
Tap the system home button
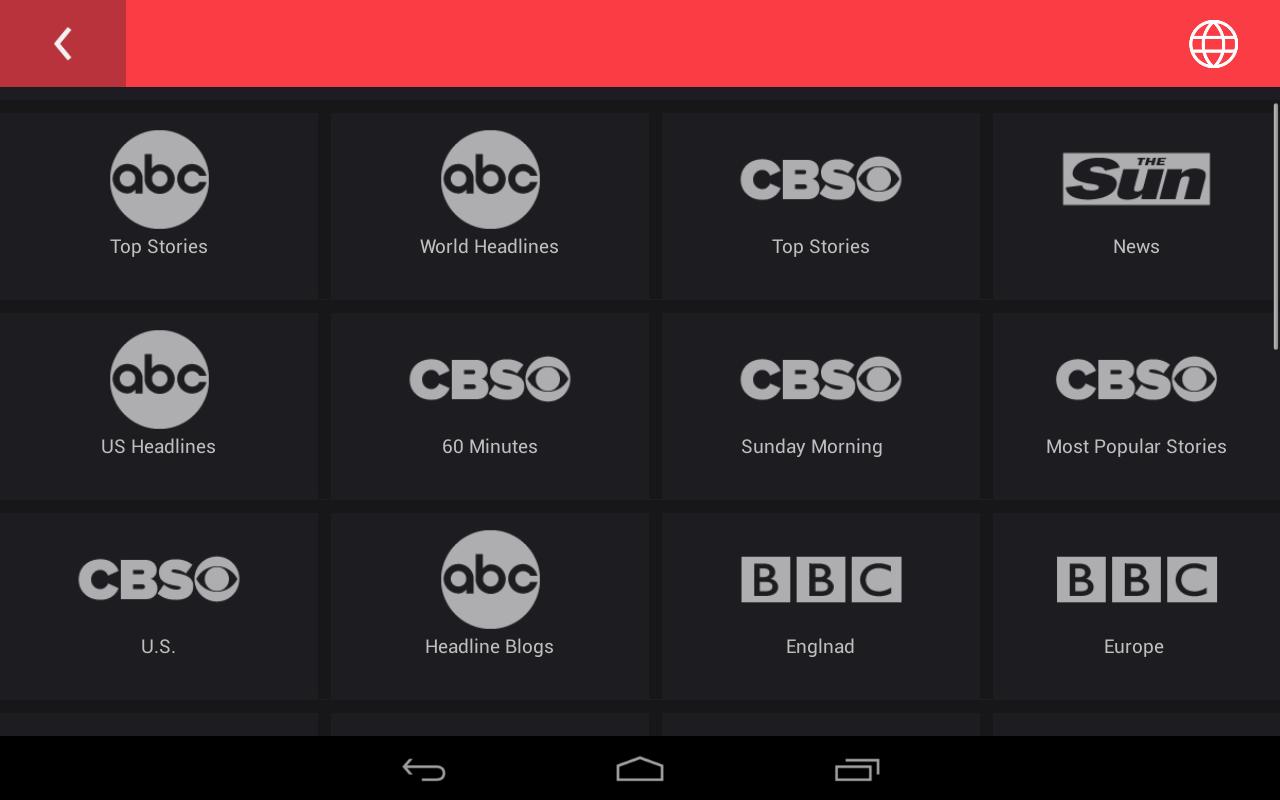point(640,769)
